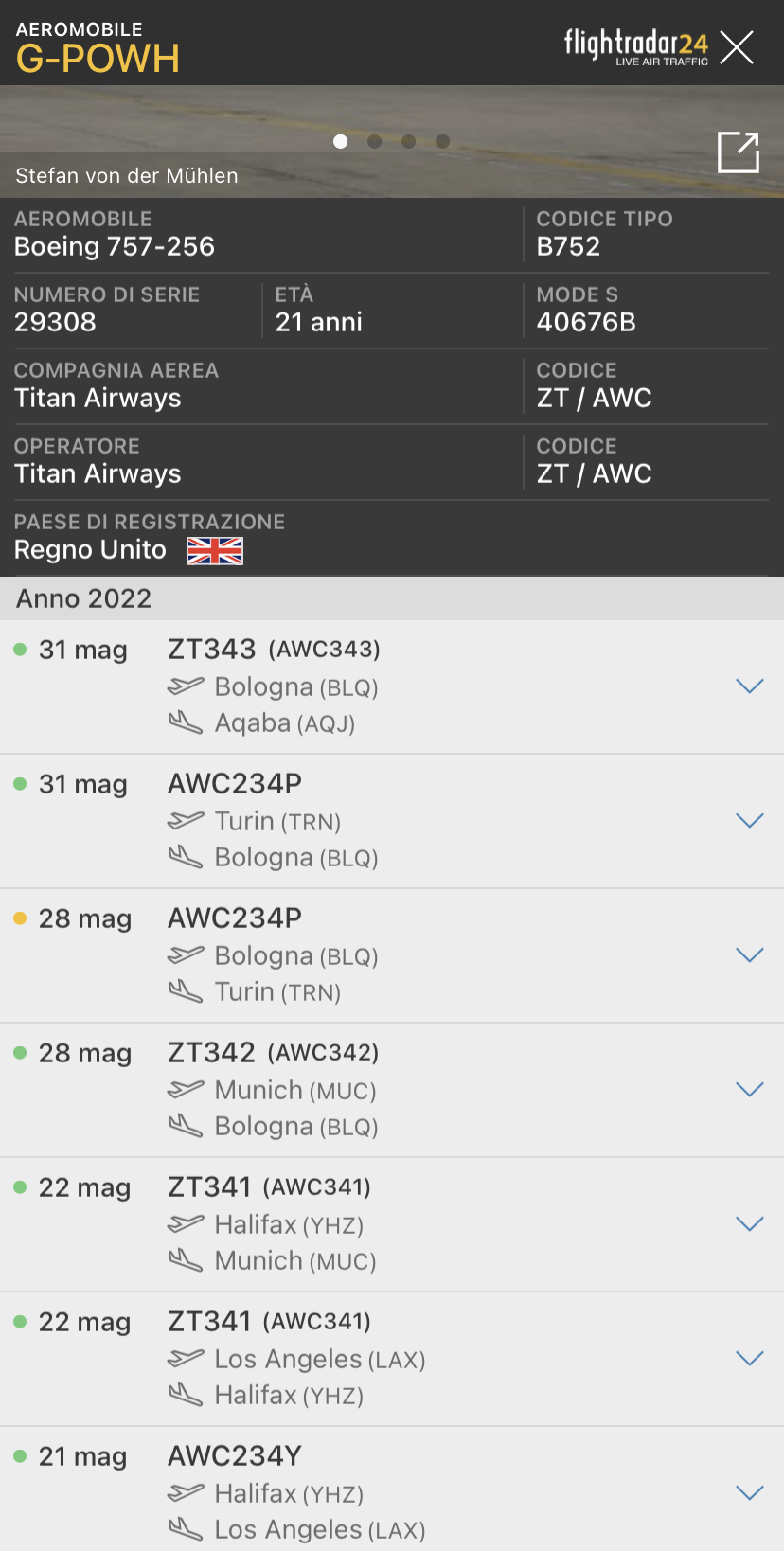Select the second photo indicator dot
This screenshot has width=784, height=1551.
pyautogui.click(x=375, y=141)
